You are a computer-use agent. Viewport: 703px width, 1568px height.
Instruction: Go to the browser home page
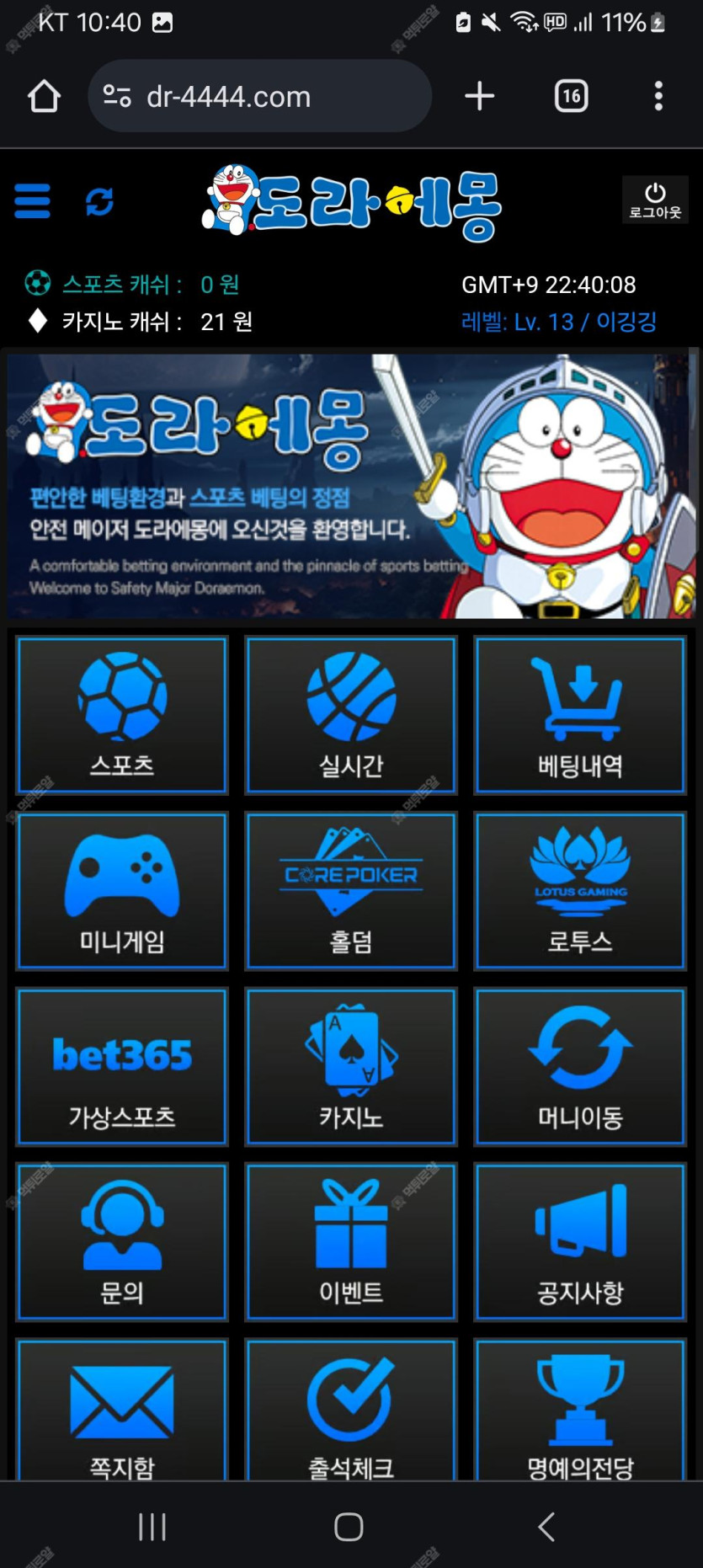44,96
